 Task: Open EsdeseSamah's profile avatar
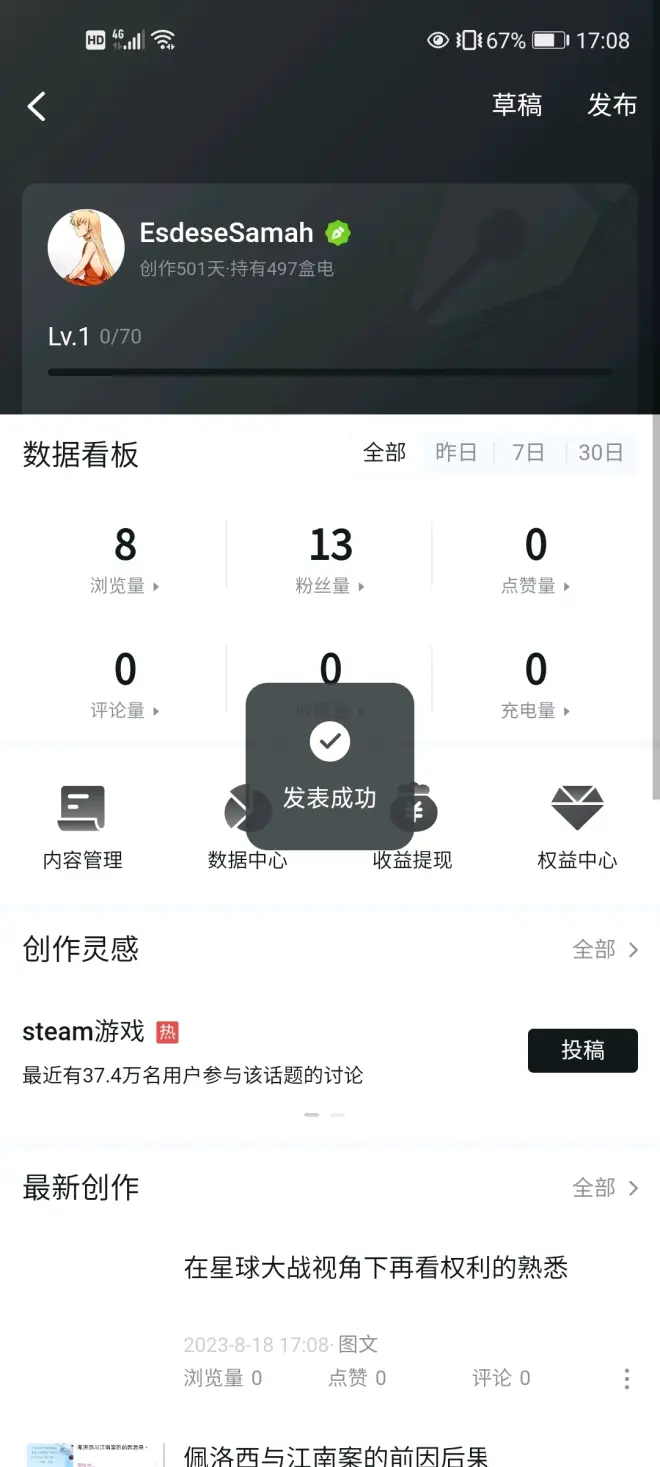point(86,248)
